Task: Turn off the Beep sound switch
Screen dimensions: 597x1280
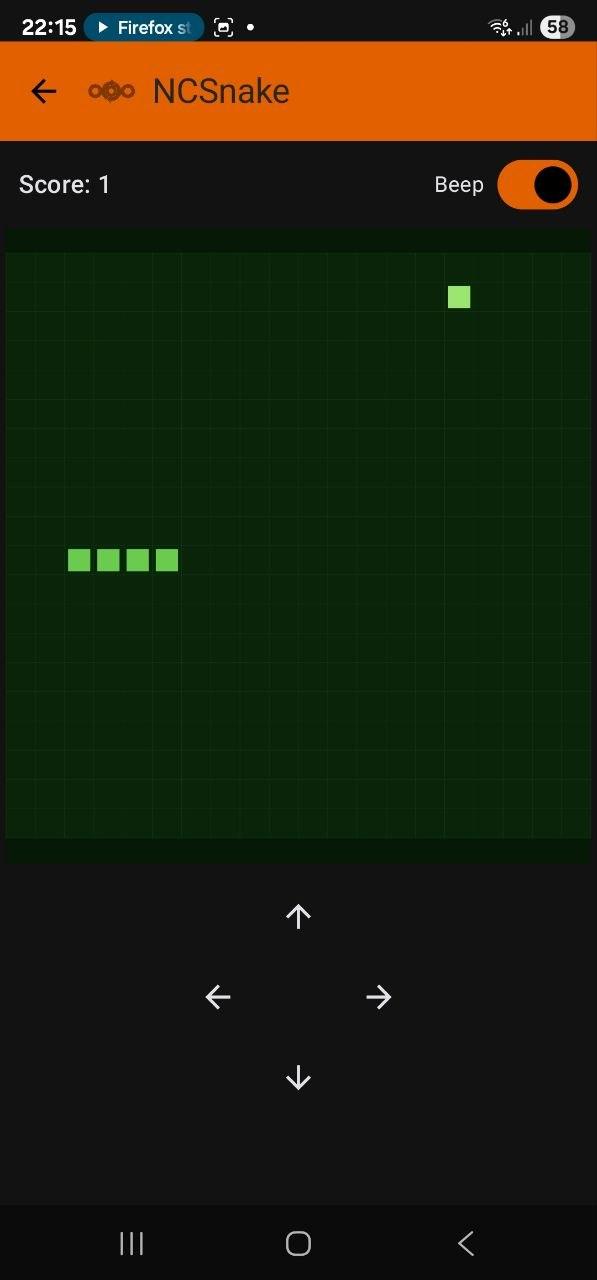Action: (x=538, y=185)
